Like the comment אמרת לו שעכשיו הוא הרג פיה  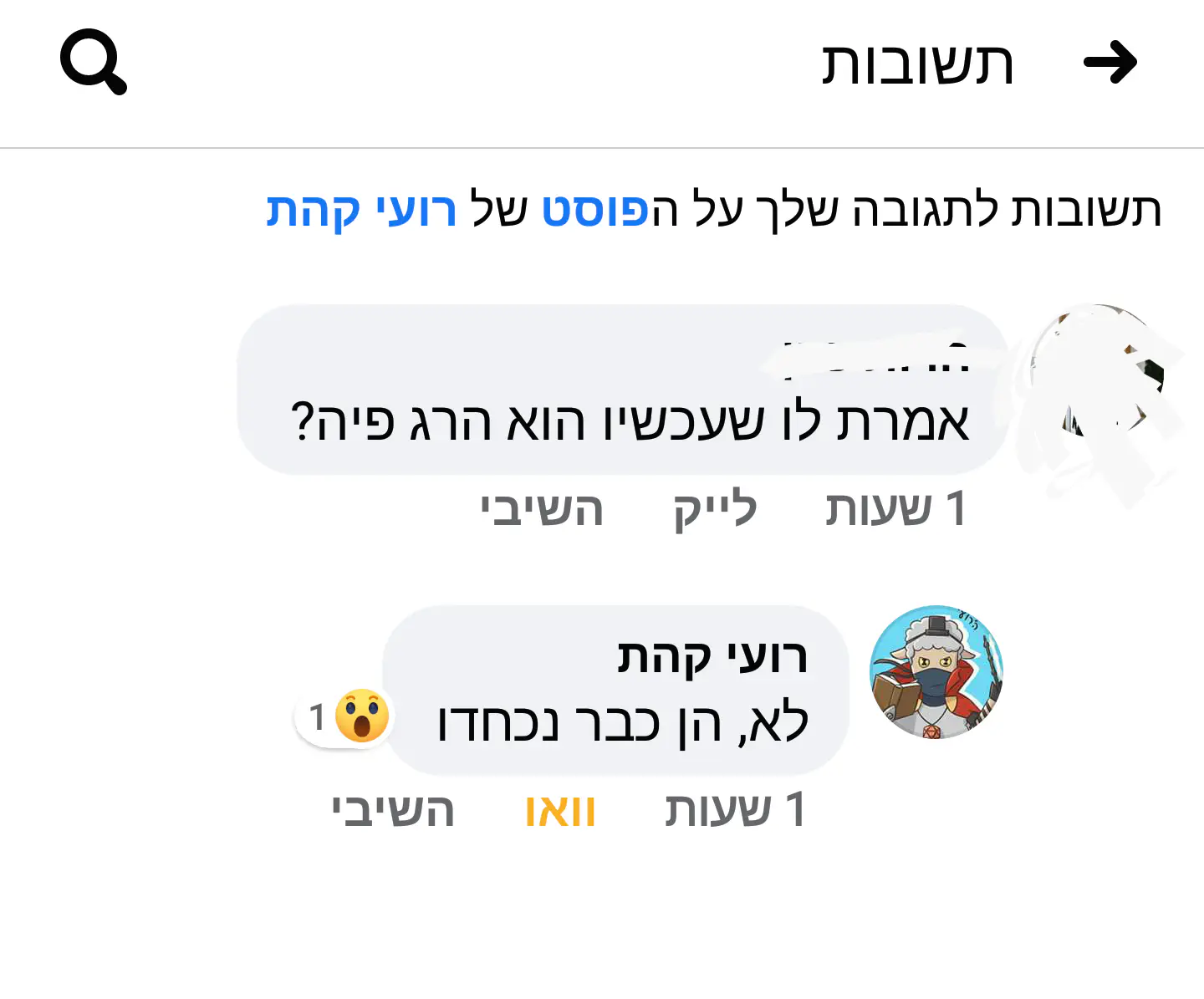coord(715,509)
